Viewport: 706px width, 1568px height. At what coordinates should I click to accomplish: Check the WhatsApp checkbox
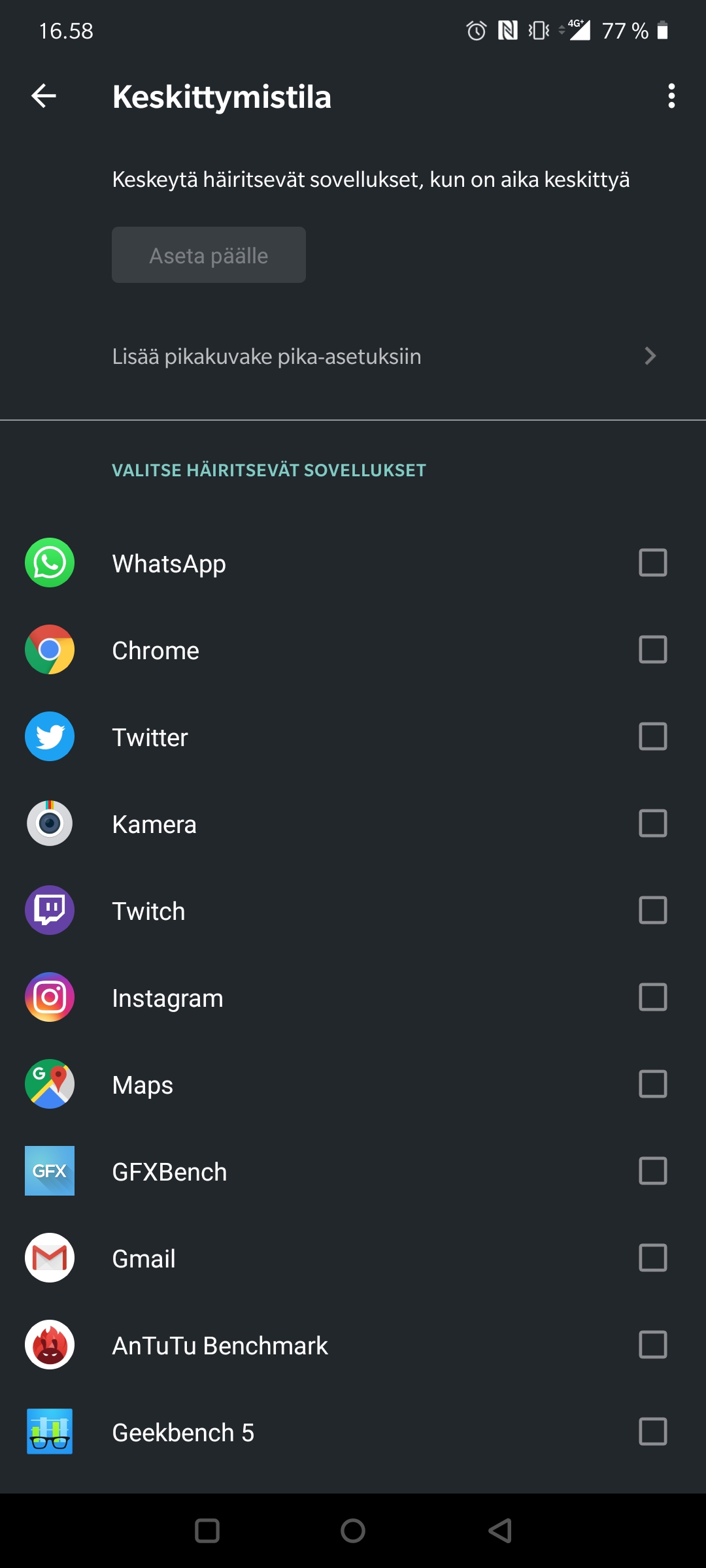[x=652, y=563]
